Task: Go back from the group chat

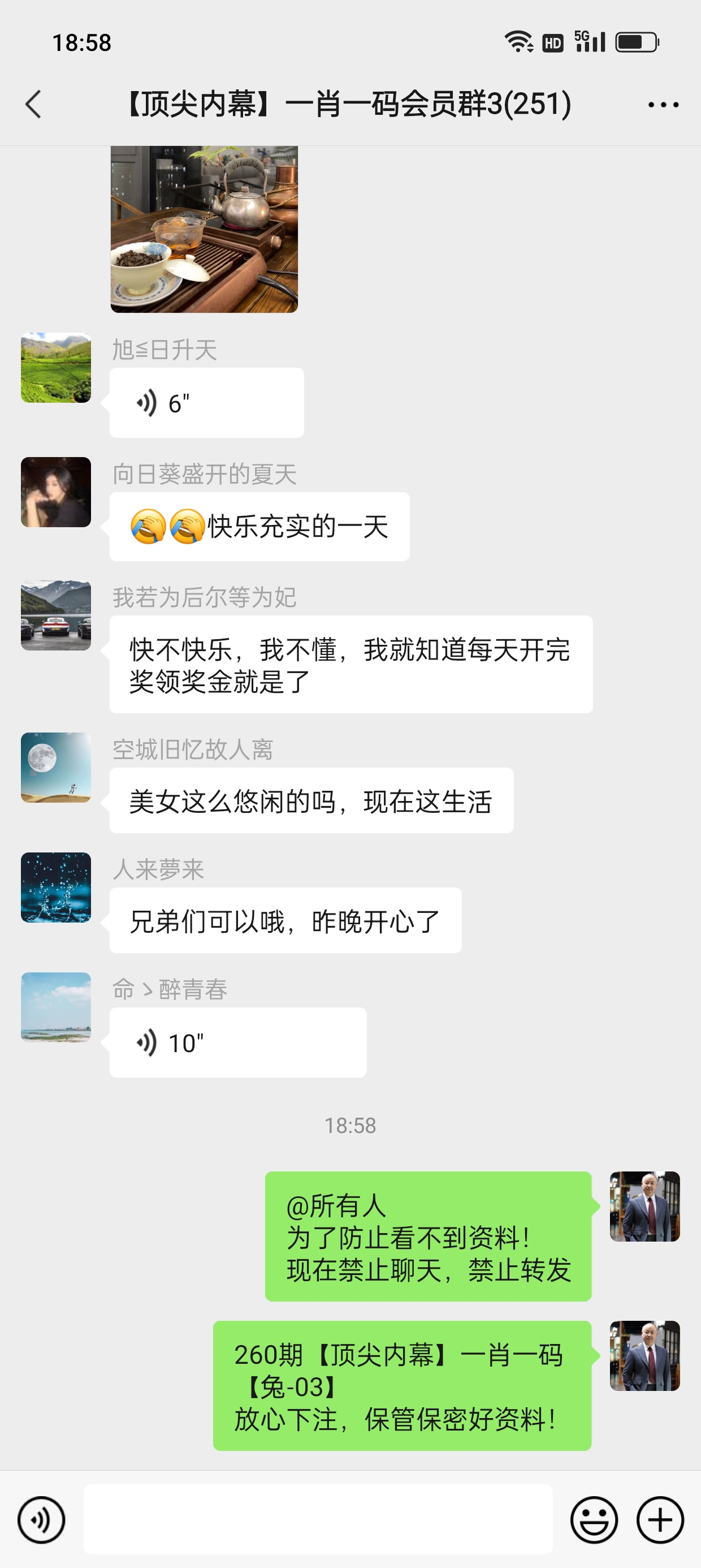Action: [x=33, y=104]
